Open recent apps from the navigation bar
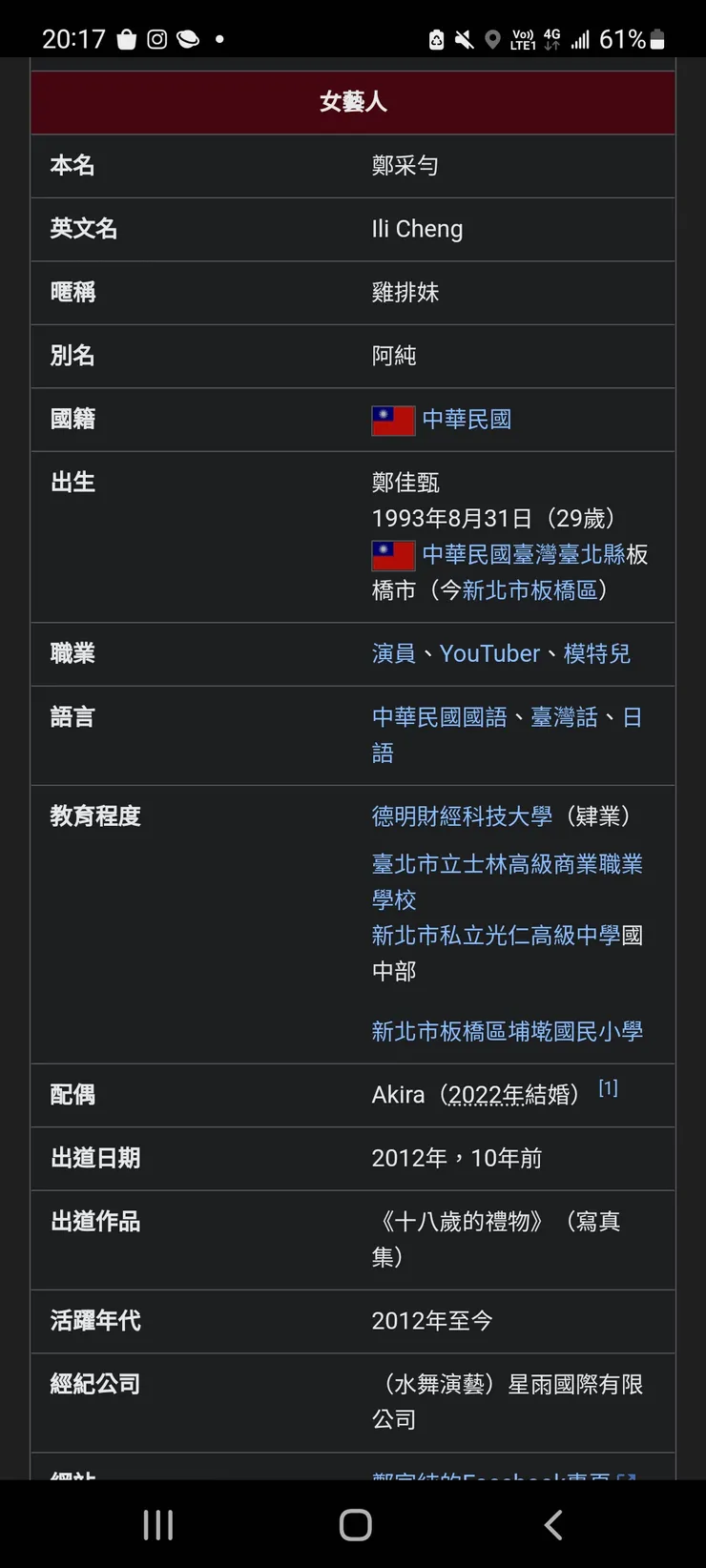 [x=157, y=1524]
